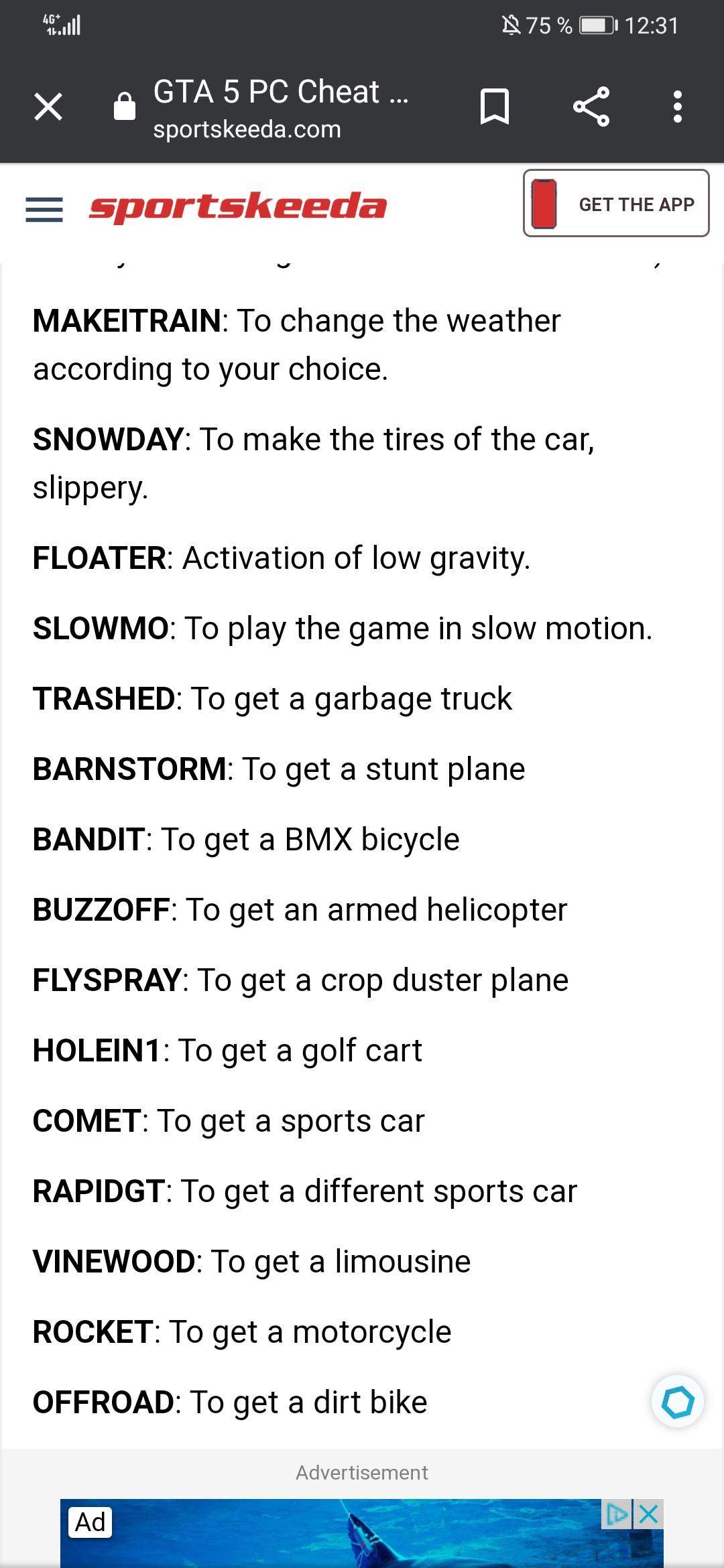The width and height of the screenshot is (724, 1568).
Task: Dismiss the advertisement banner
Action: pos(648,1514)
